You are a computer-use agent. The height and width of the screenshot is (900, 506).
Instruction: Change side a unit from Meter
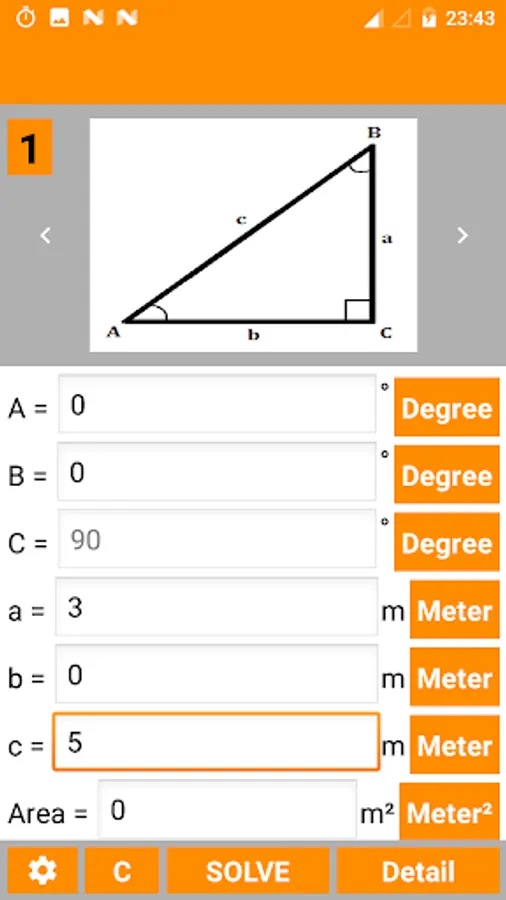click(x=454, y=610)
